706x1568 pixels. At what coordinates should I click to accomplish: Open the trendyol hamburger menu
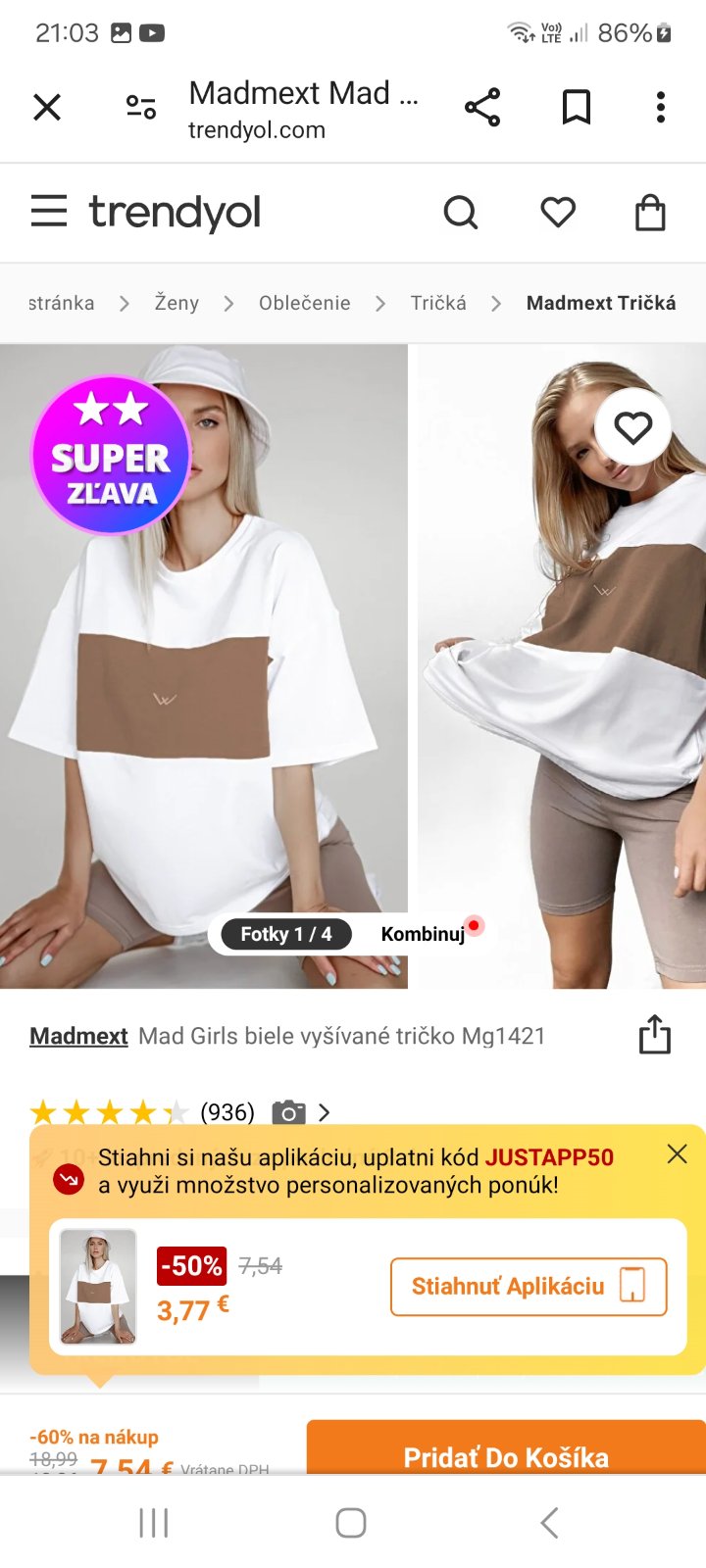coord(49,212)
